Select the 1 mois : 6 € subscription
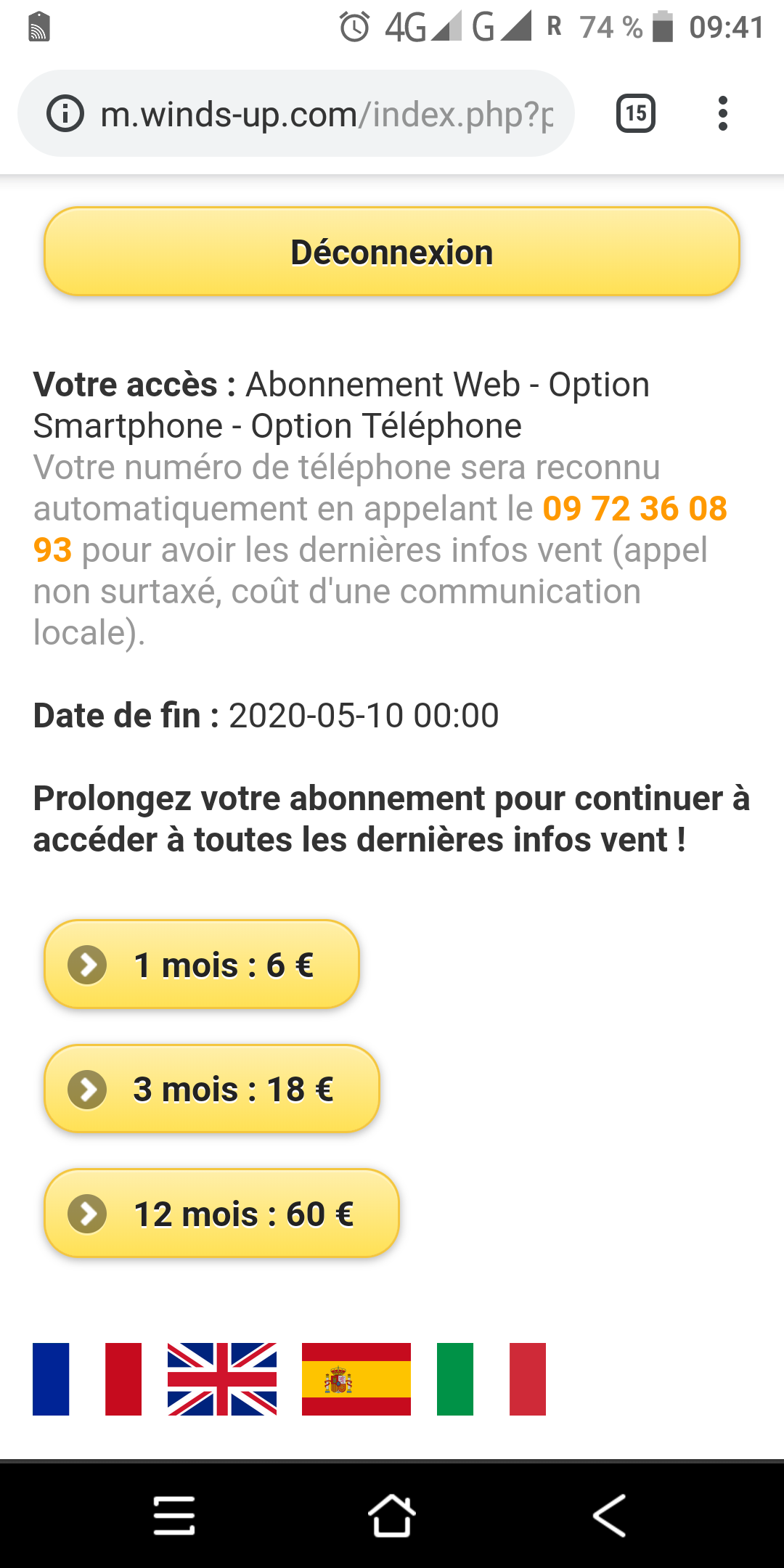Viewport: 784px width, 1568px height. [x=202, y=965]
